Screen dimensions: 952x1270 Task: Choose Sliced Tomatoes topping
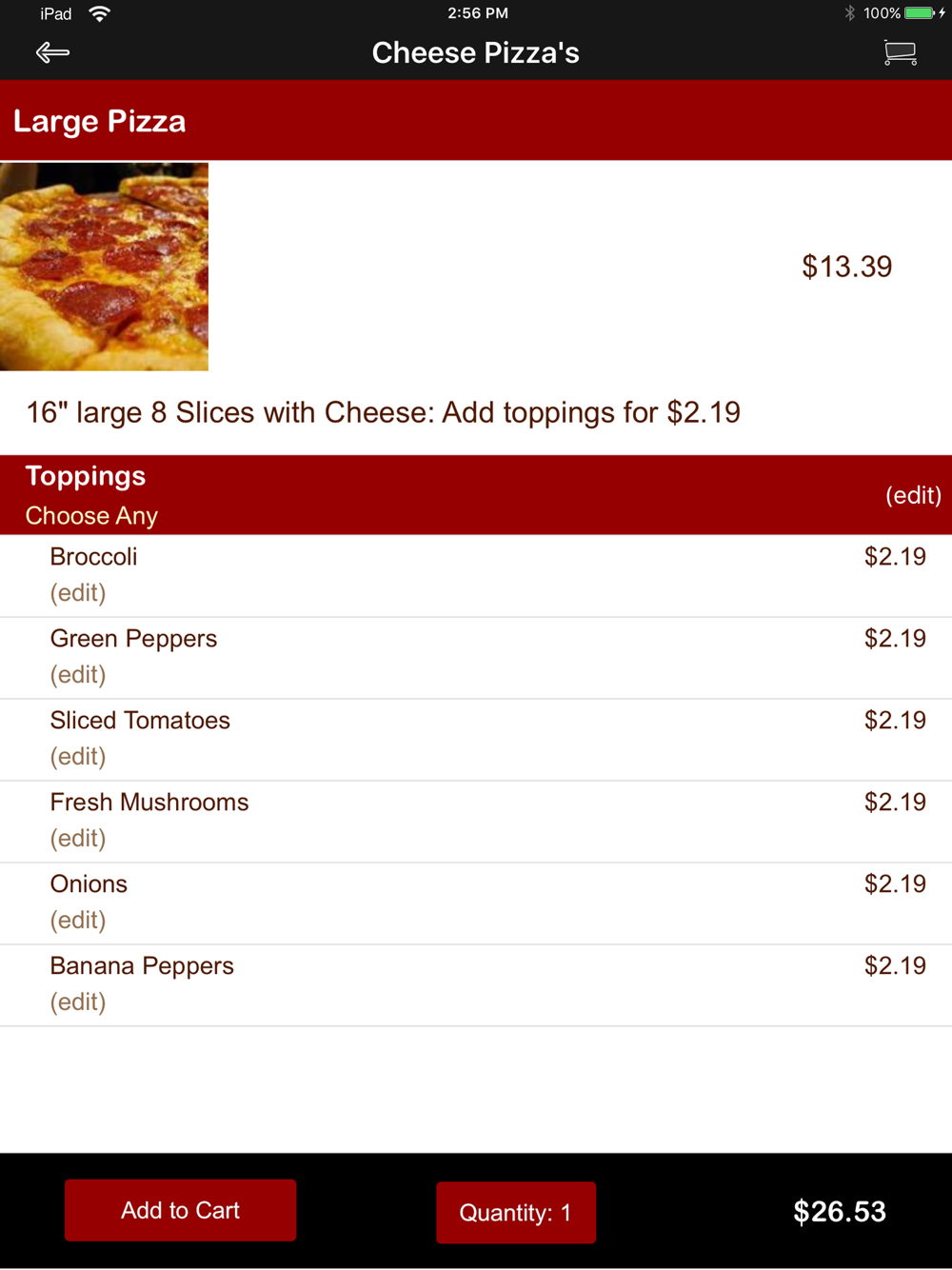(140, 721)
